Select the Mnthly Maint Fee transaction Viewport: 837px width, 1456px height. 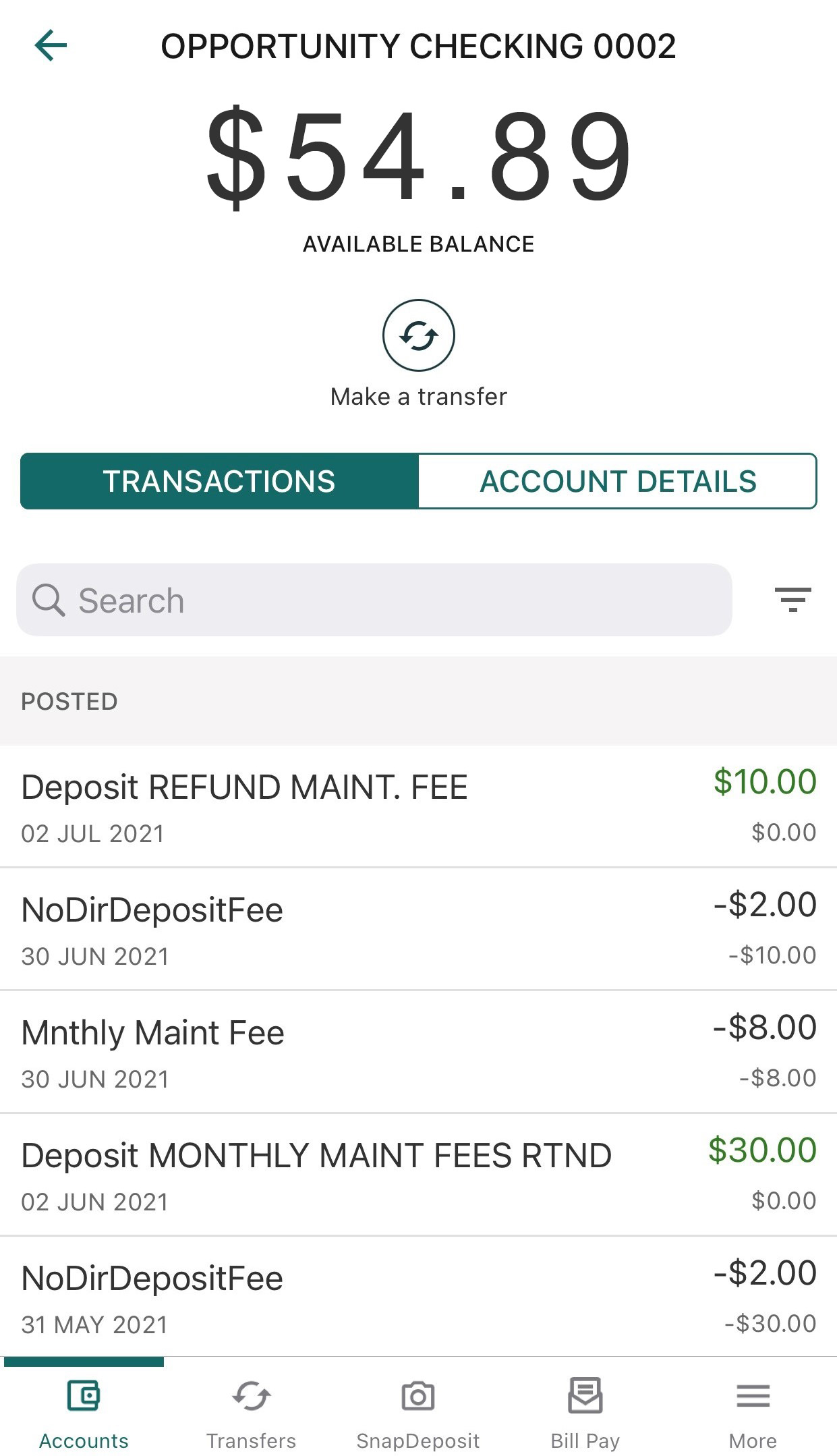pos(418,1051)
